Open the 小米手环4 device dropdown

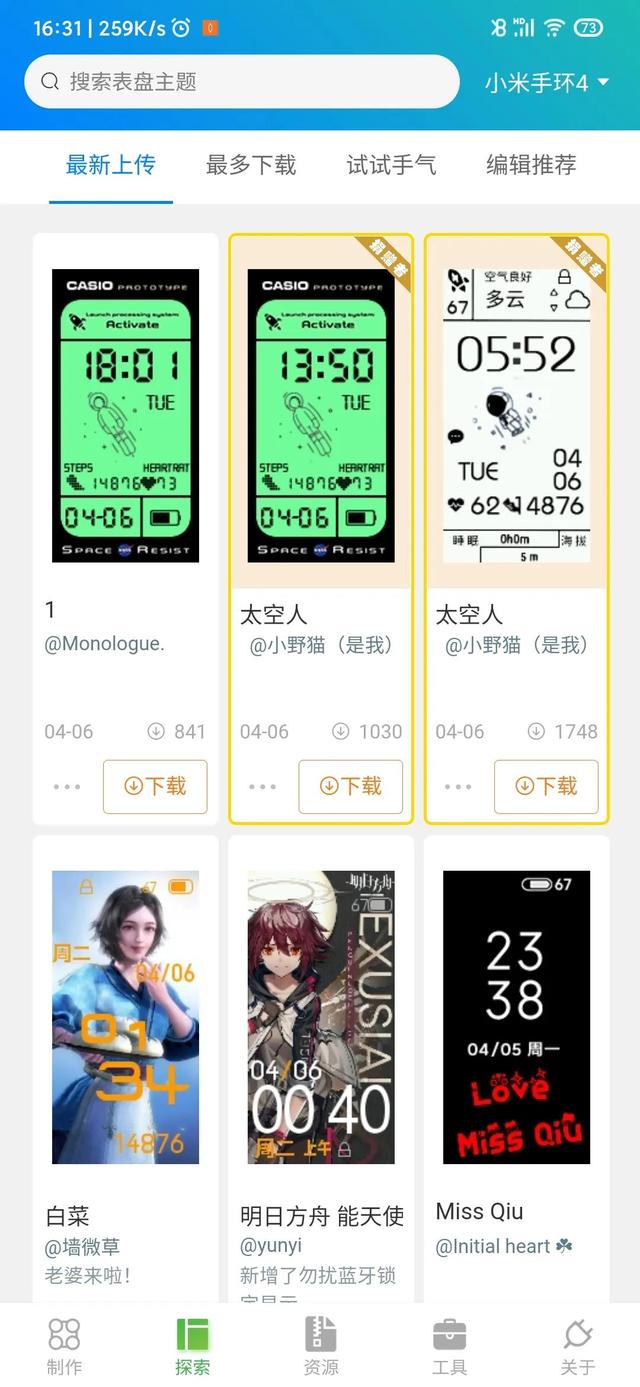tap(546, 83)
